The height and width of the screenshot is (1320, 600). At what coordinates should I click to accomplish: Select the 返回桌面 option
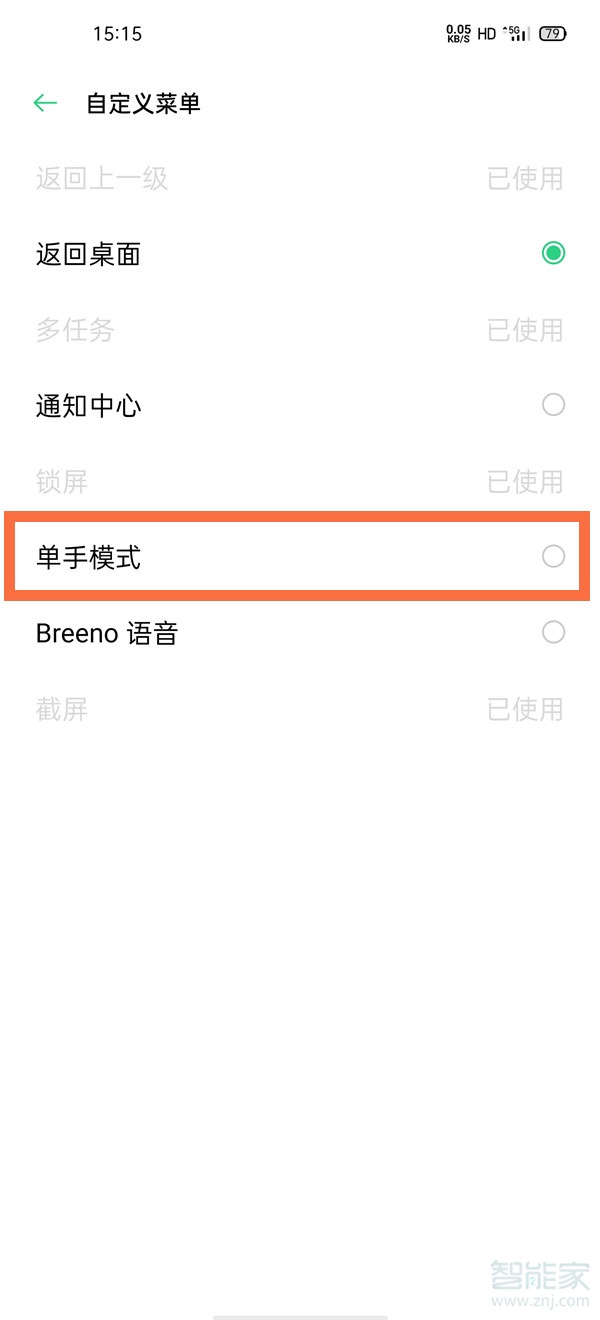pyautogui.click(x=553, y=254)
